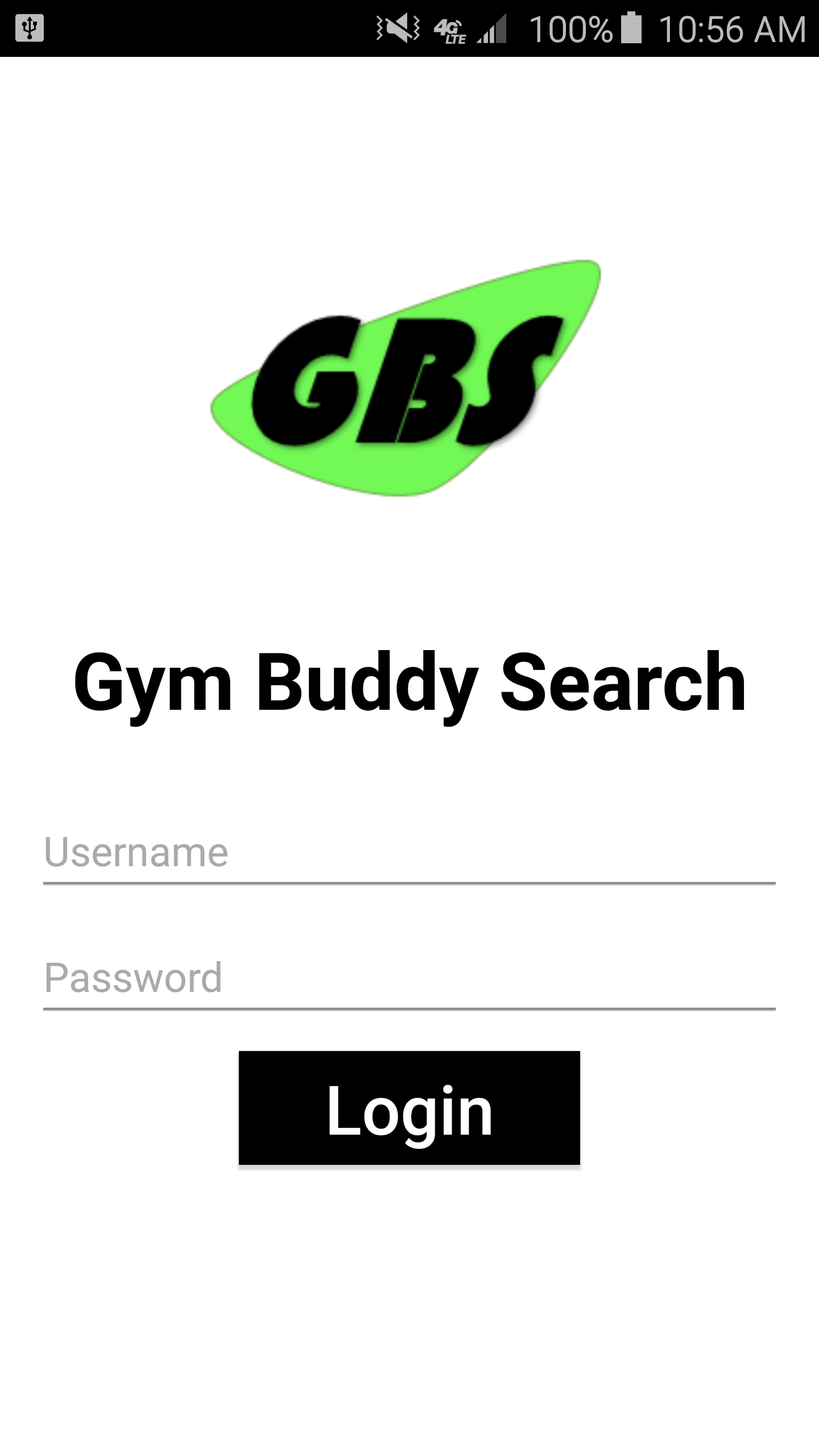Screen dimensions: 819x1456
Task: Focus the Username text field
Action: point(409,853)
